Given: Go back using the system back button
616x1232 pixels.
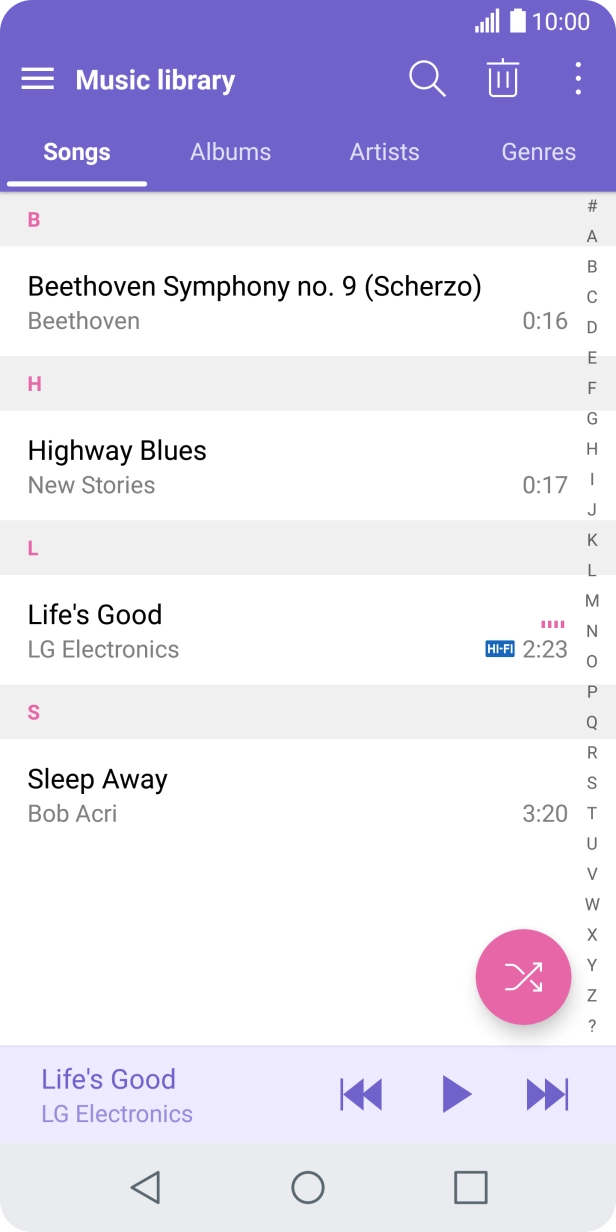Looking at the screenshot, I should (146, 1188).
